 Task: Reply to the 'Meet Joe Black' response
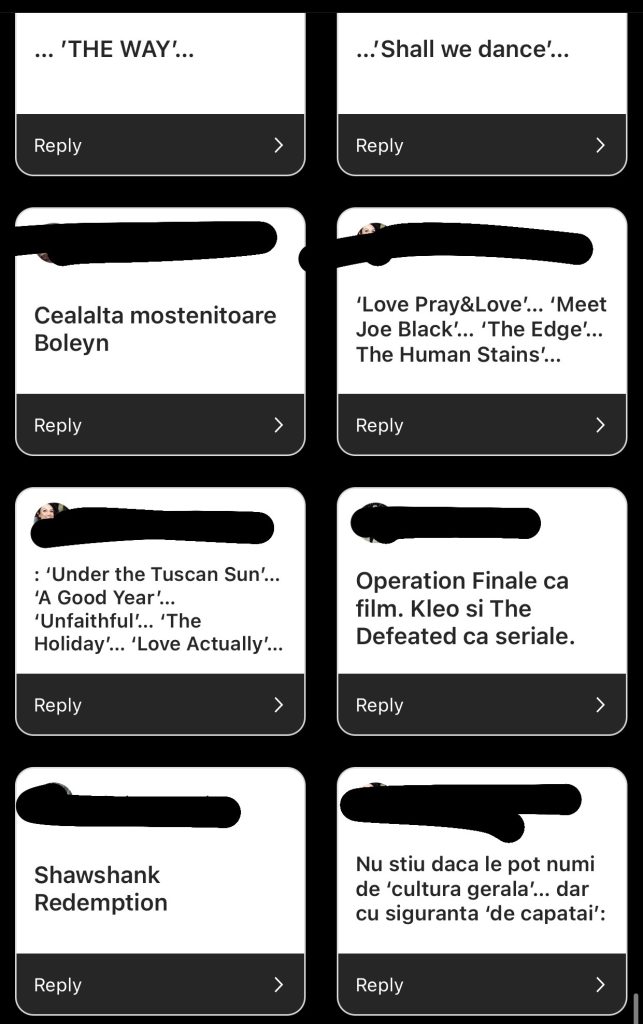482,425
